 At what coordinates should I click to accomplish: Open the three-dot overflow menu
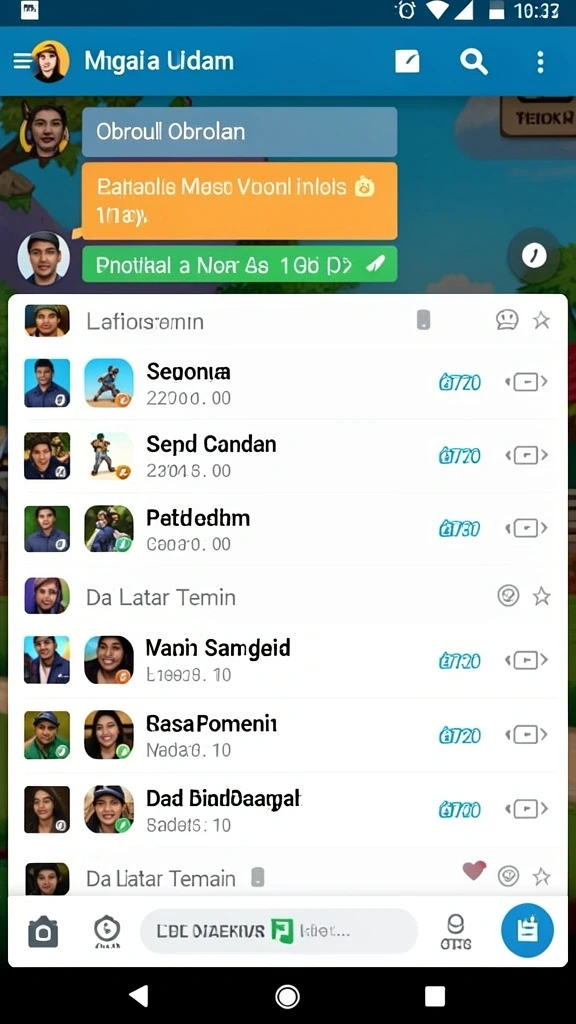click(x=540, y=62)
